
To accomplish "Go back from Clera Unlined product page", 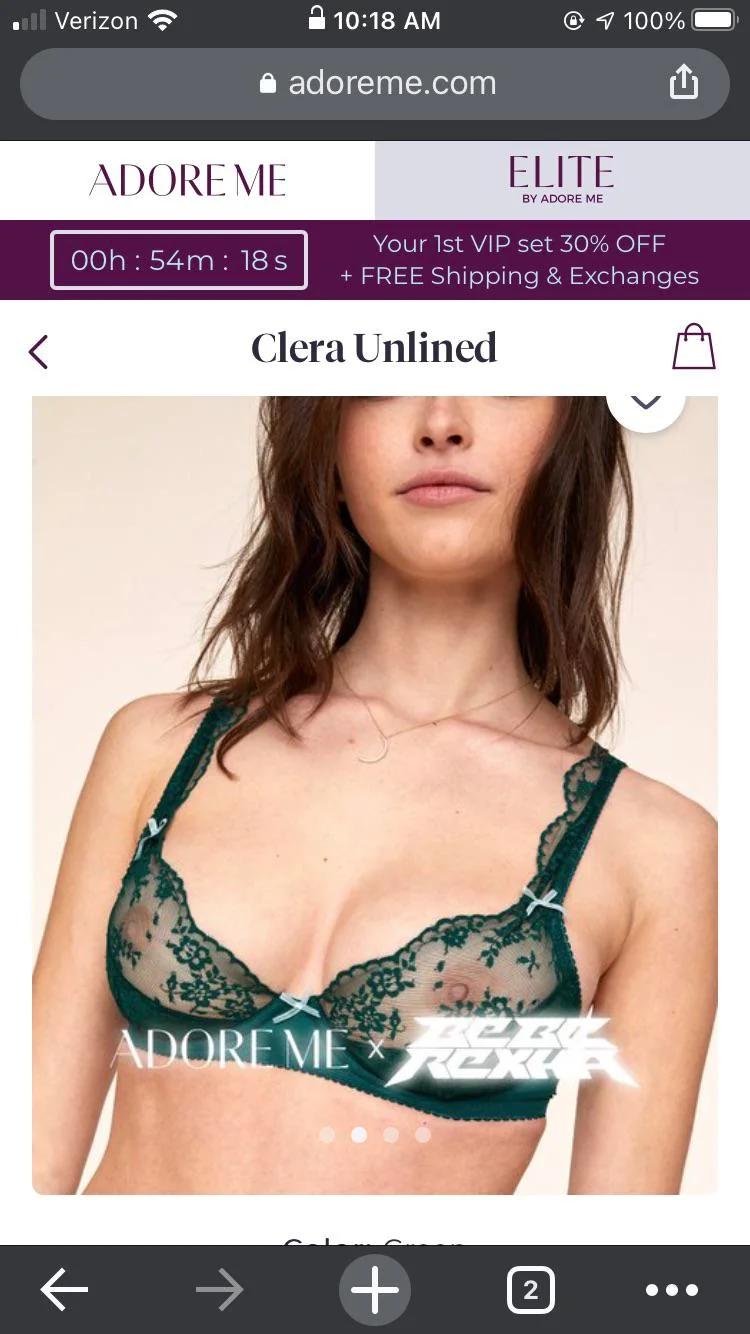I will point(38,351).
